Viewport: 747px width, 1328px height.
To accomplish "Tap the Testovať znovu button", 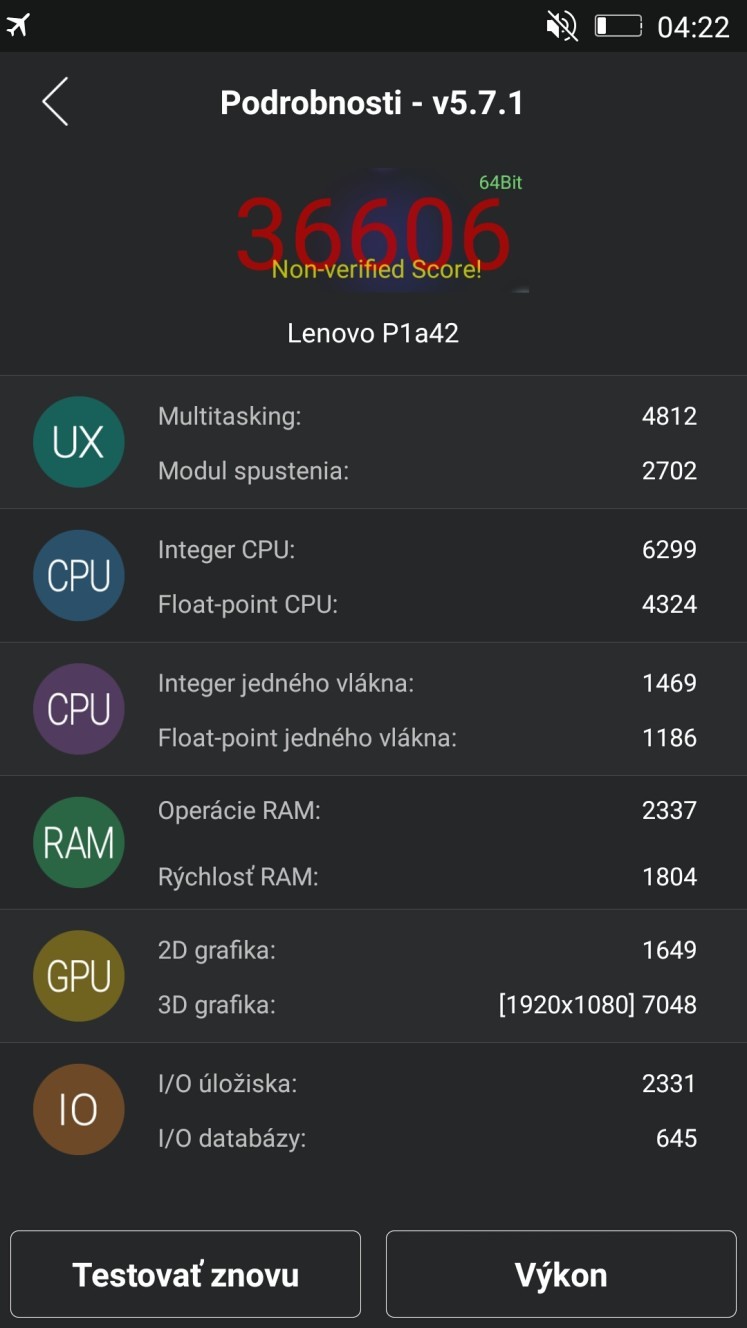I will click(x=185, y=1274).
